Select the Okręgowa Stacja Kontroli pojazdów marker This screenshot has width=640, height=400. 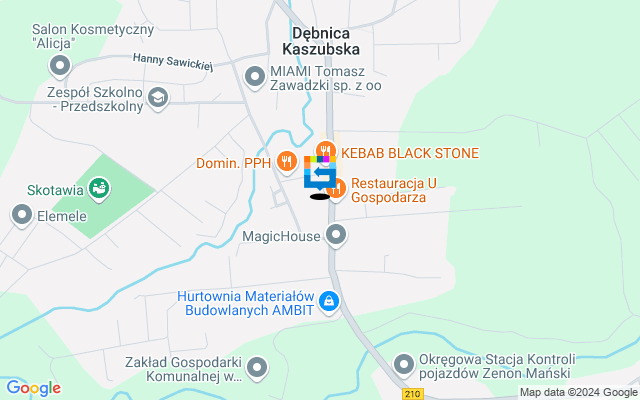pyautogui.click(x=404, y=364)
